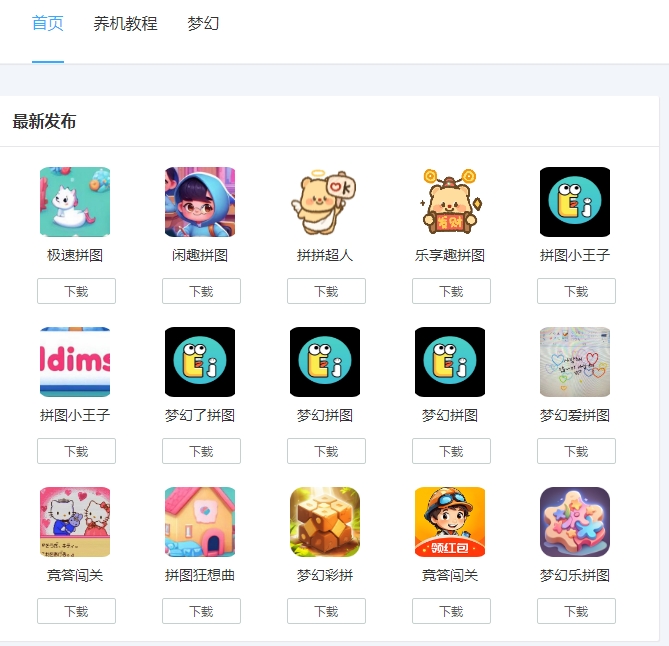This screenshot has height=646, width=669.
Task: Tap 下载 under 梦幻了拼图
Action: click(x=201, y=451)
